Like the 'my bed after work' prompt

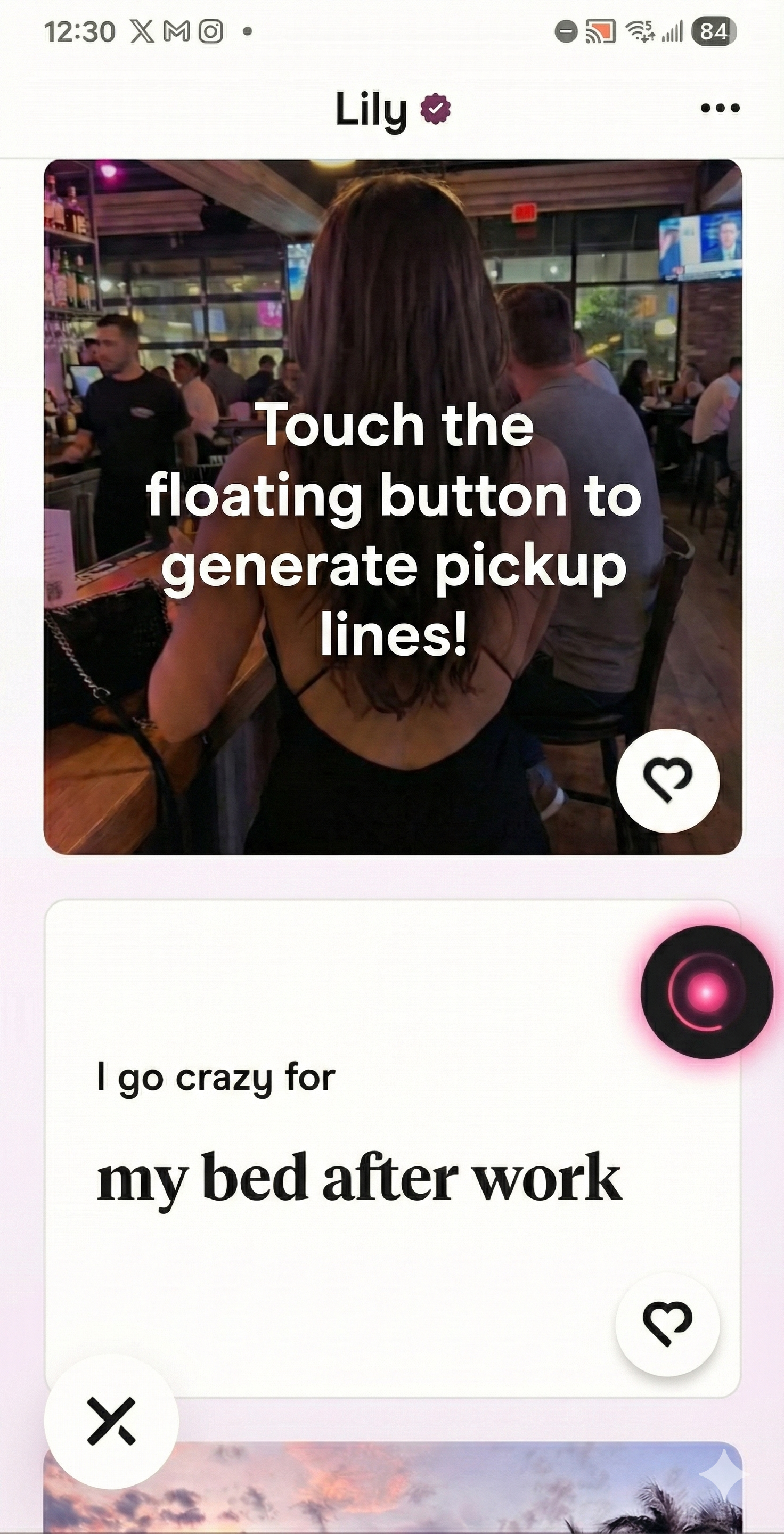[669, 1323]
